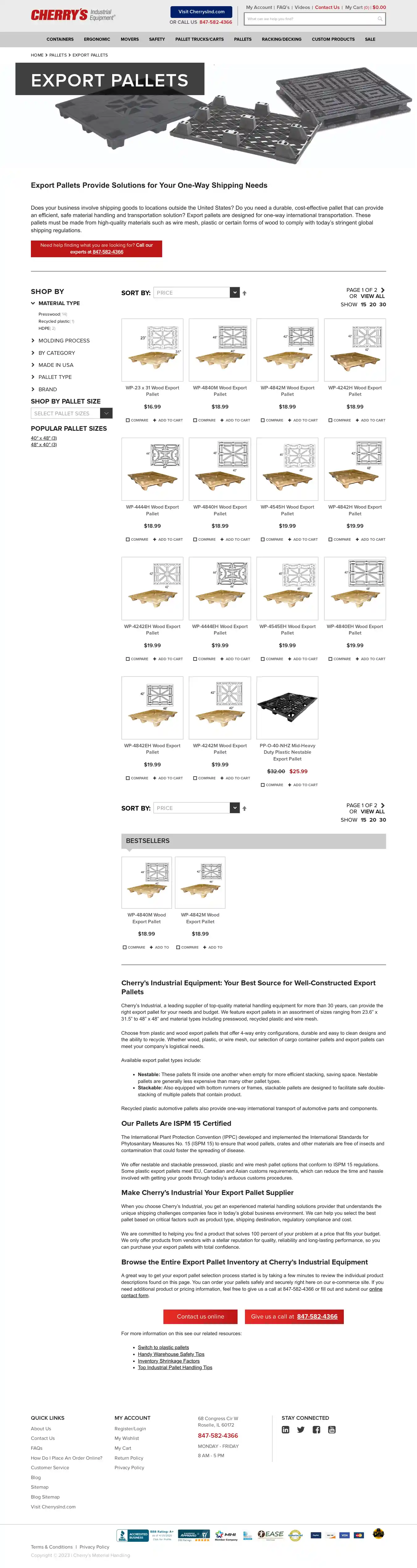Viewport: 417px width, 1568px height.
Task: Open the Visit CherrysInd.com button
Action: [201, 11]
